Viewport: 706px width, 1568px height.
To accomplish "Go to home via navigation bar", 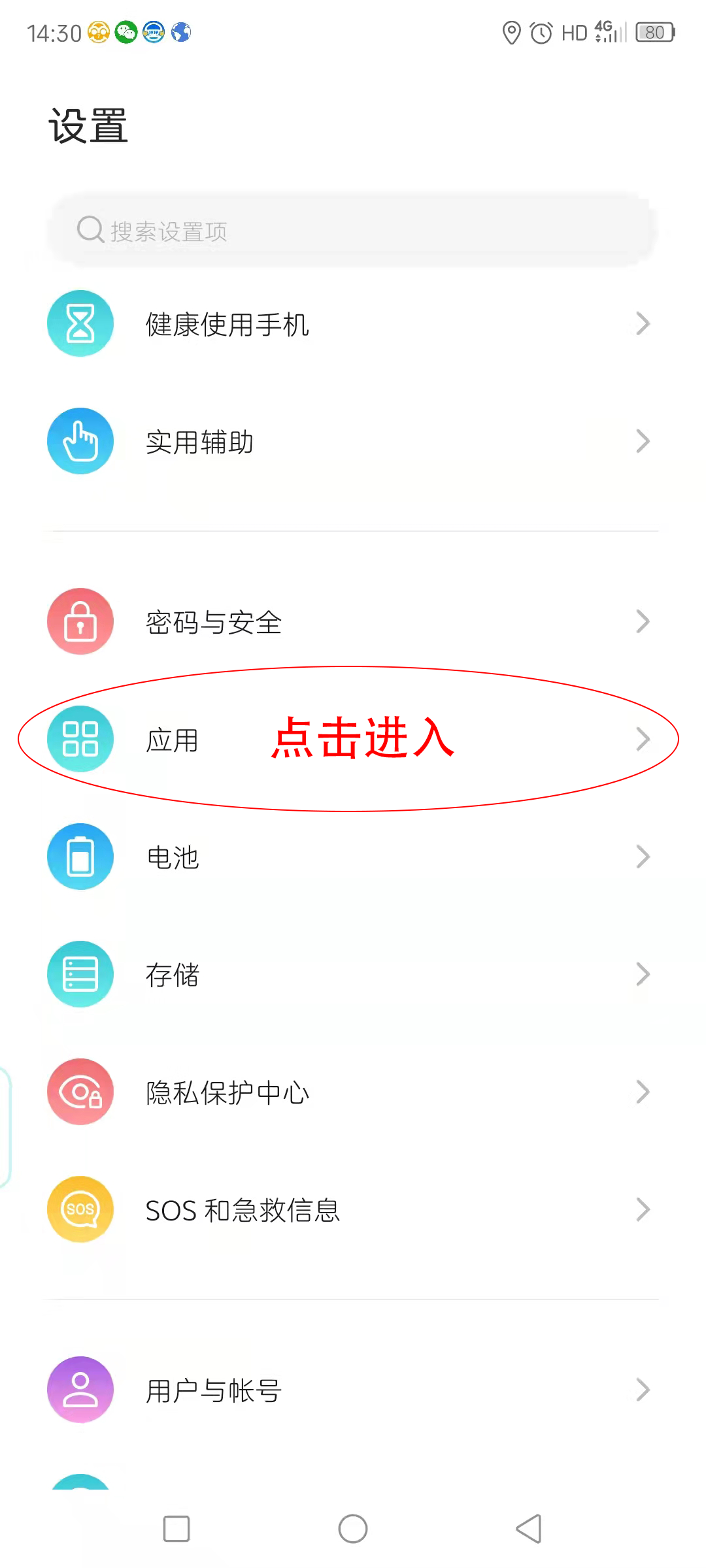I will tap(353, 1529).
